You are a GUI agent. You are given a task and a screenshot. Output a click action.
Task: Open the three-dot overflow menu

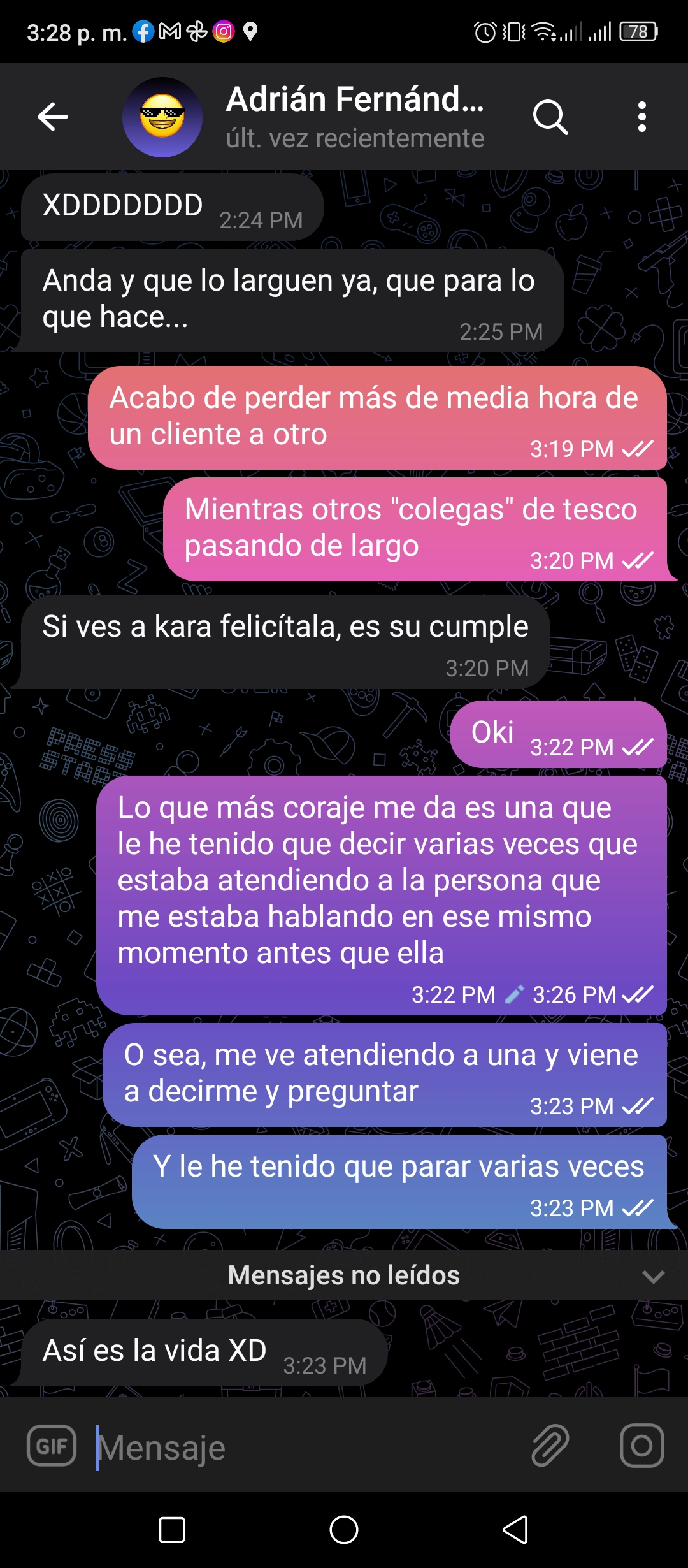[x=642, y=117]
